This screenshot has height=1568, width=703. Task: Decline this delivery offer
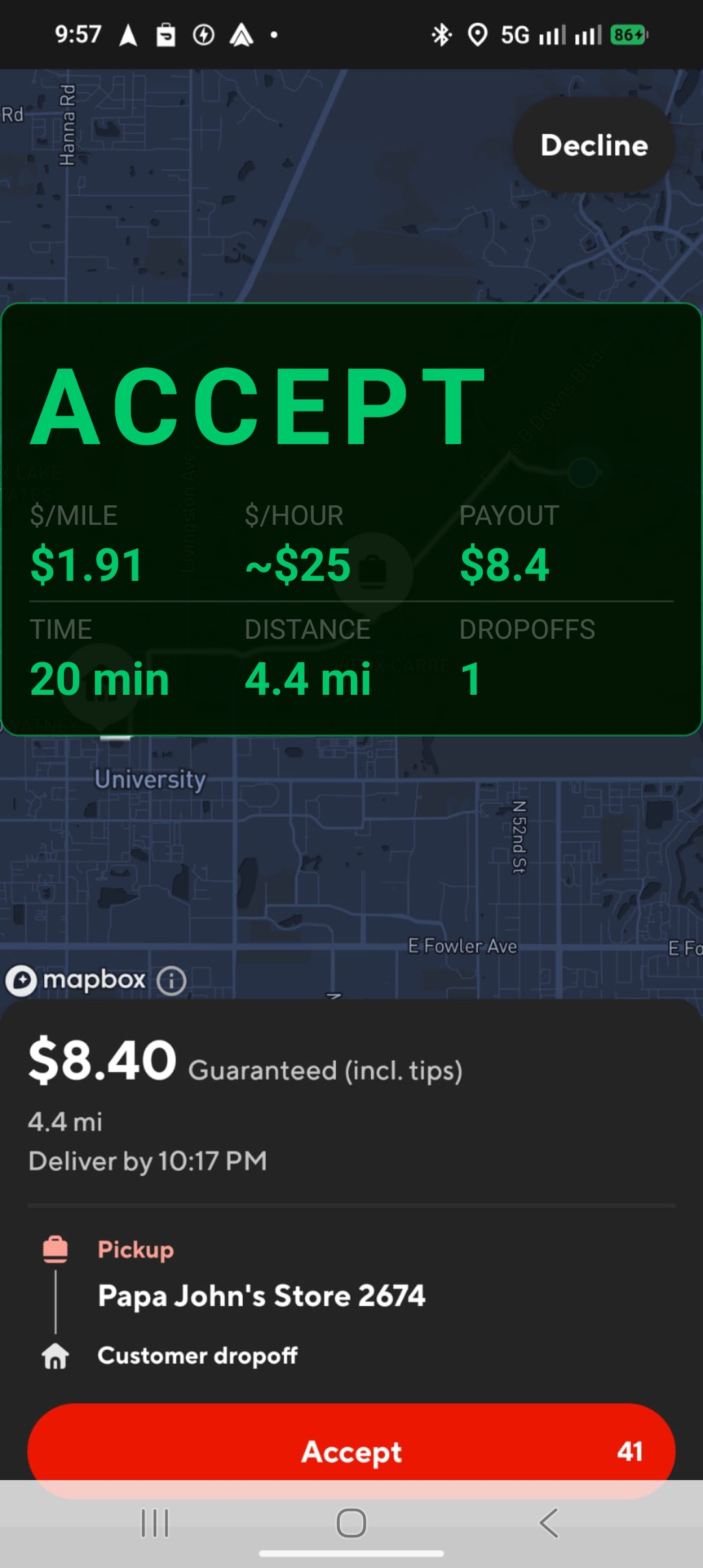point(594,145)
